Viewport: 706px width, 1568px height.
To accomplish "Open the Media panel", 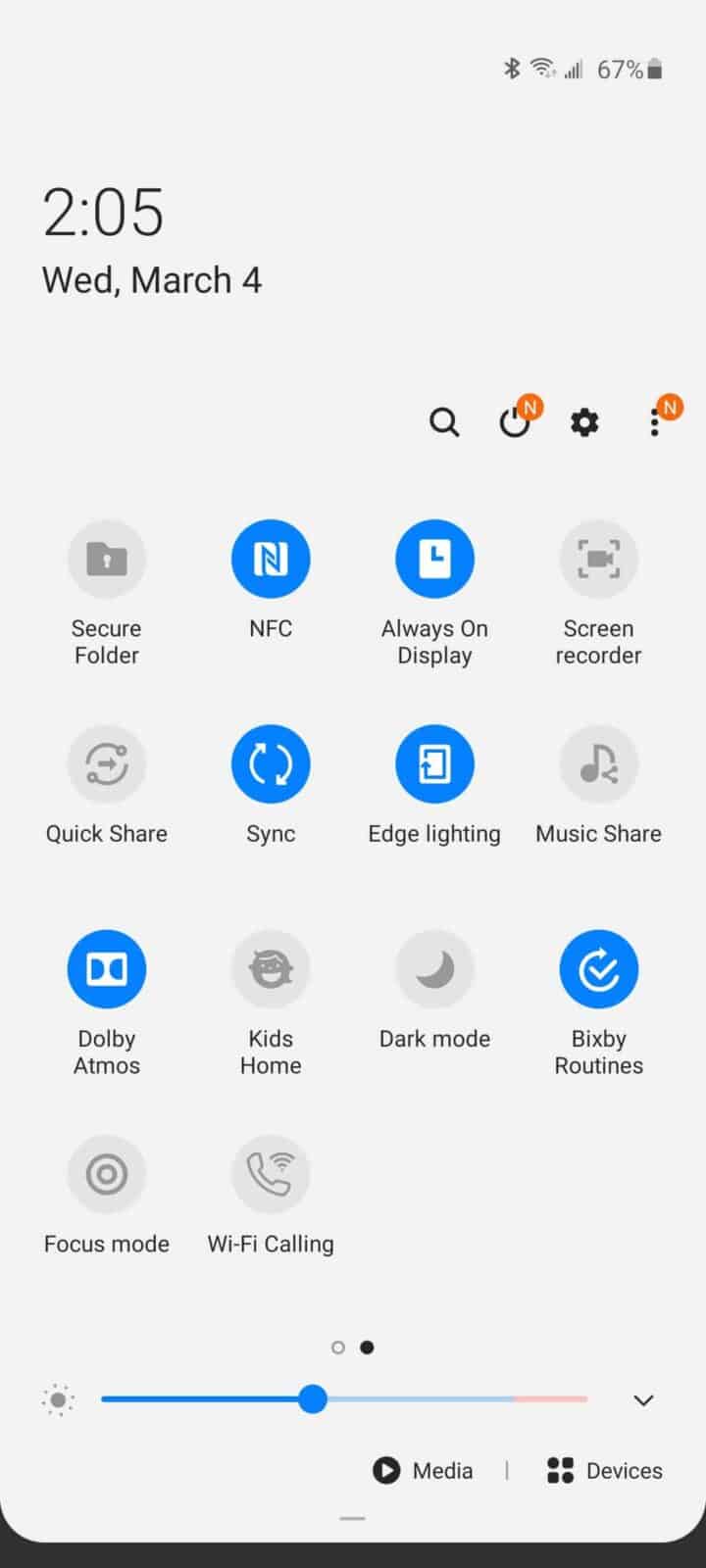I will (x=423, y=1470).
